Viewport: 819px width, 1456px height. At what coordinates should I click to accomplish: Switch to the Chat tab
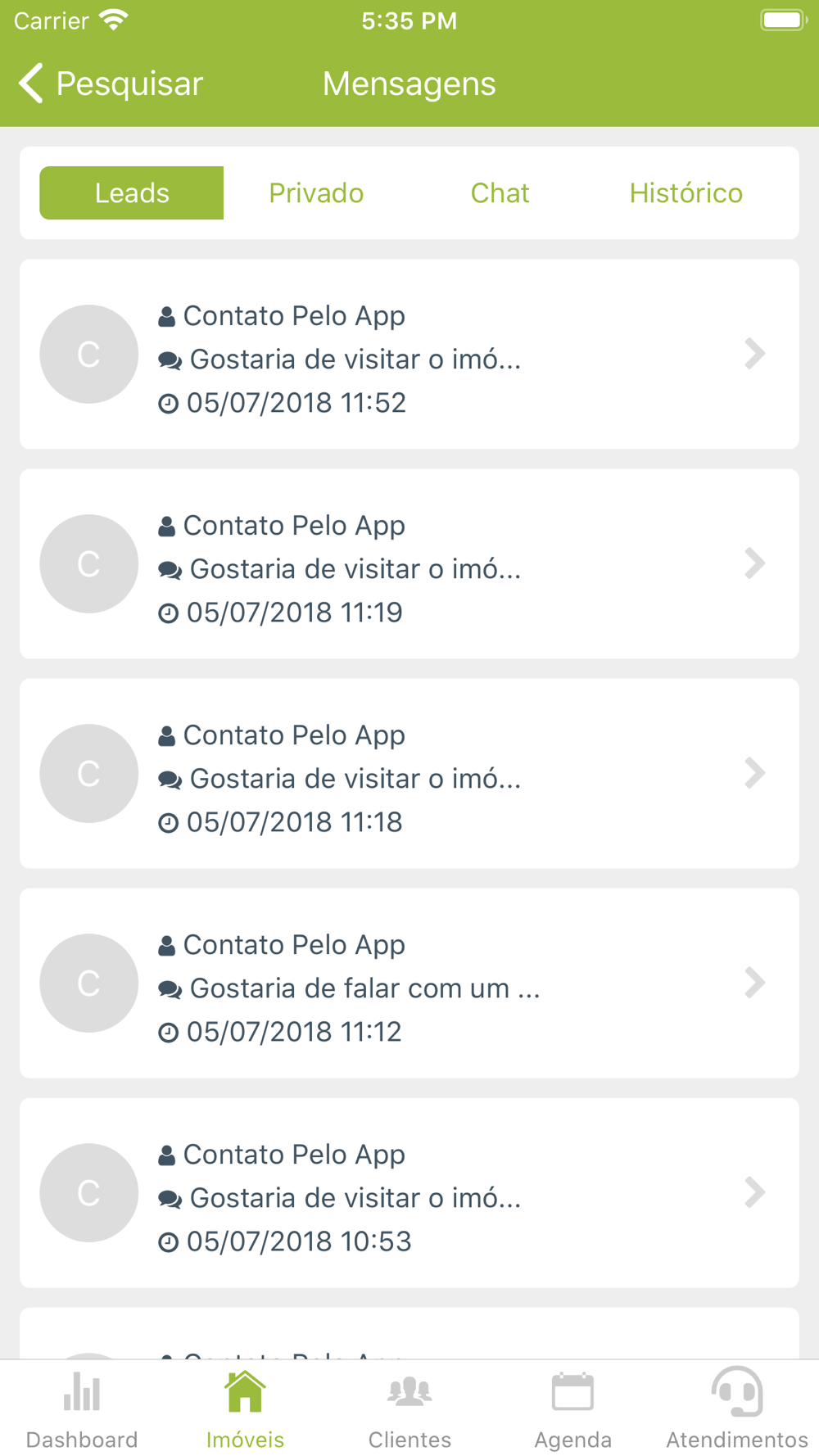(x=500, y=193)
